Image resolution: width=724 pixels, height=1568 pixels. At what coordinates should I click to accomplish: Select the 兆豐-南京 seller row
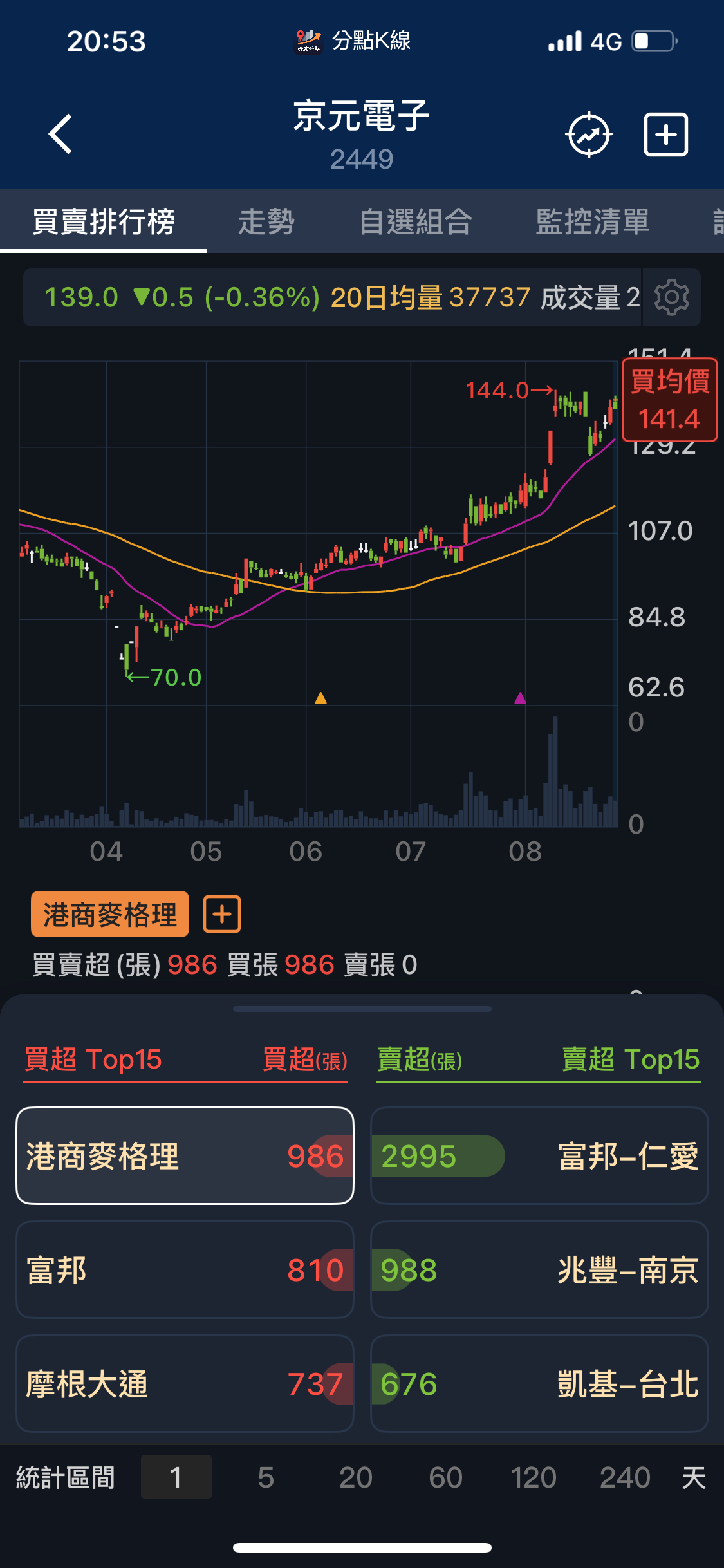pos(539,1270)
